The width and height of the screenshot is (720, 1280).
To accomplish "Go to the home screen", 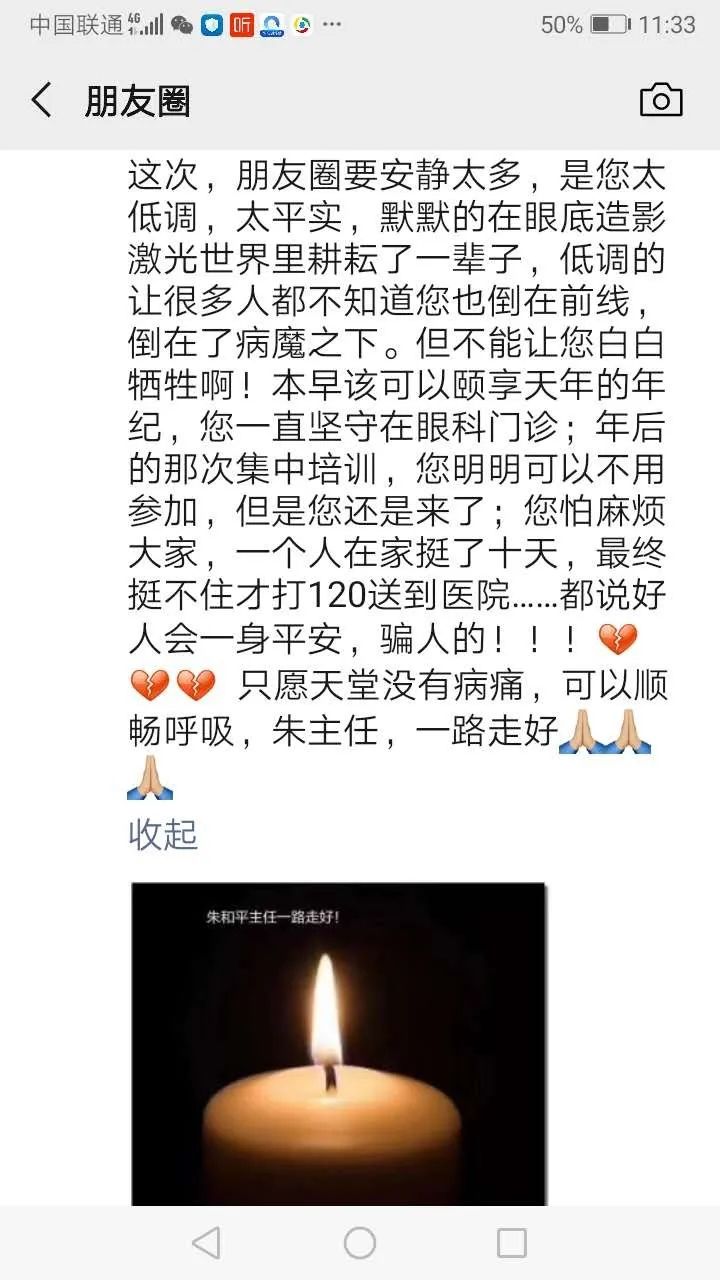I will (360, 1243).
